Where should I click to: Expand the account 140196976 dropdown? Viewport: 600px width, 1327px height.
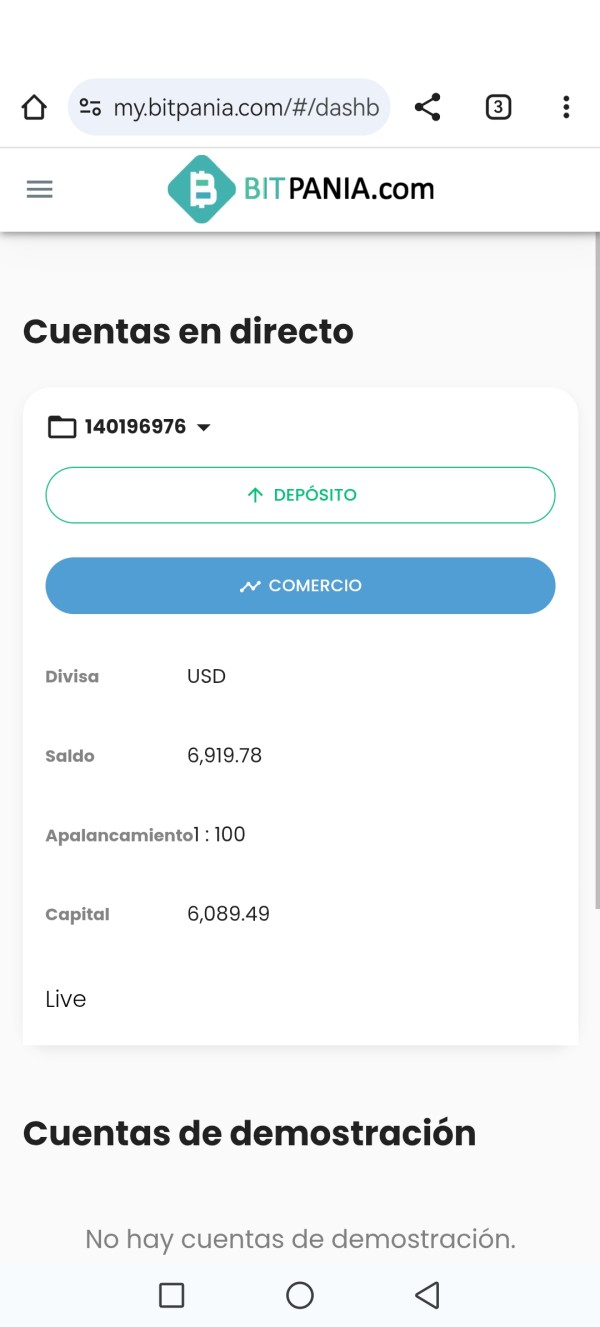130,427
